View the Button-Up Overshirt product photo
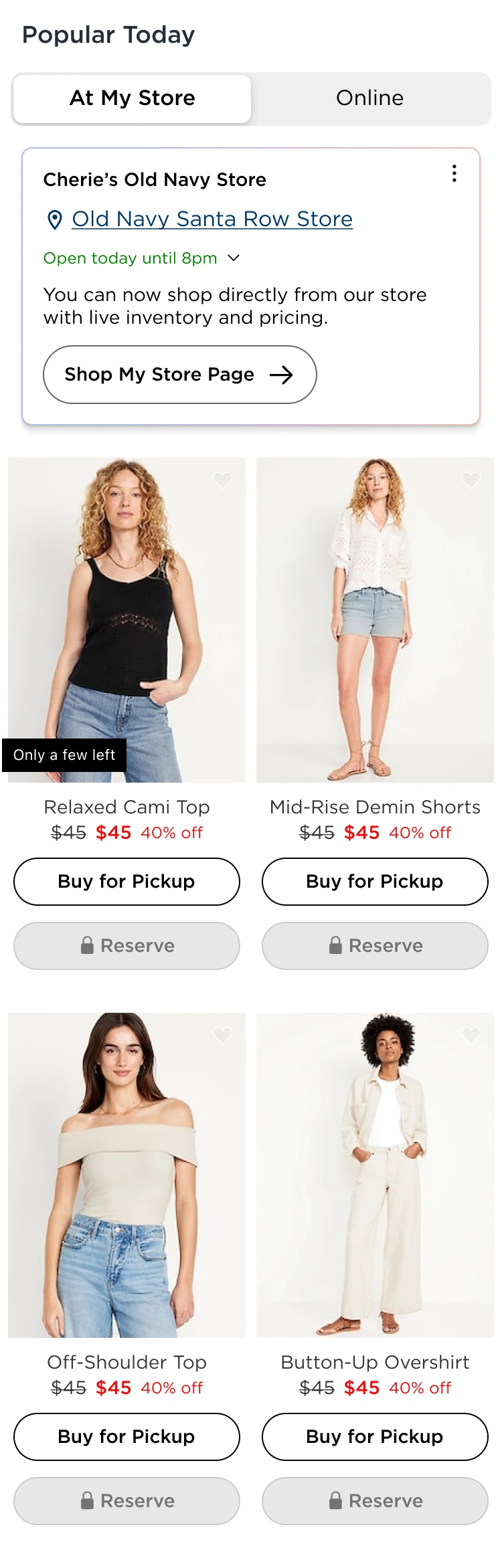 (375, 1175)
